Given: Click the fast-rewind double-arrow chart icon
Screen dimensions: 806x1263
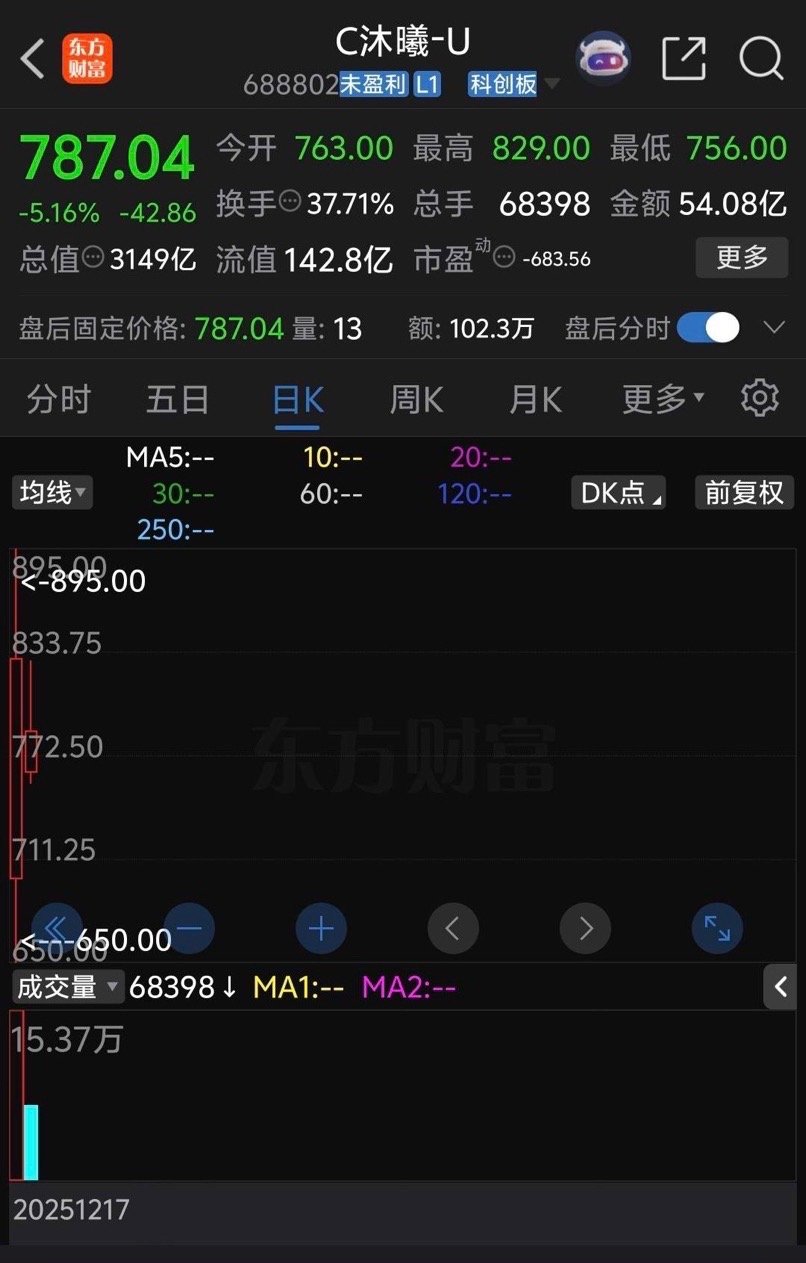Looking at the screenshot, I should [x=56, y=928].
